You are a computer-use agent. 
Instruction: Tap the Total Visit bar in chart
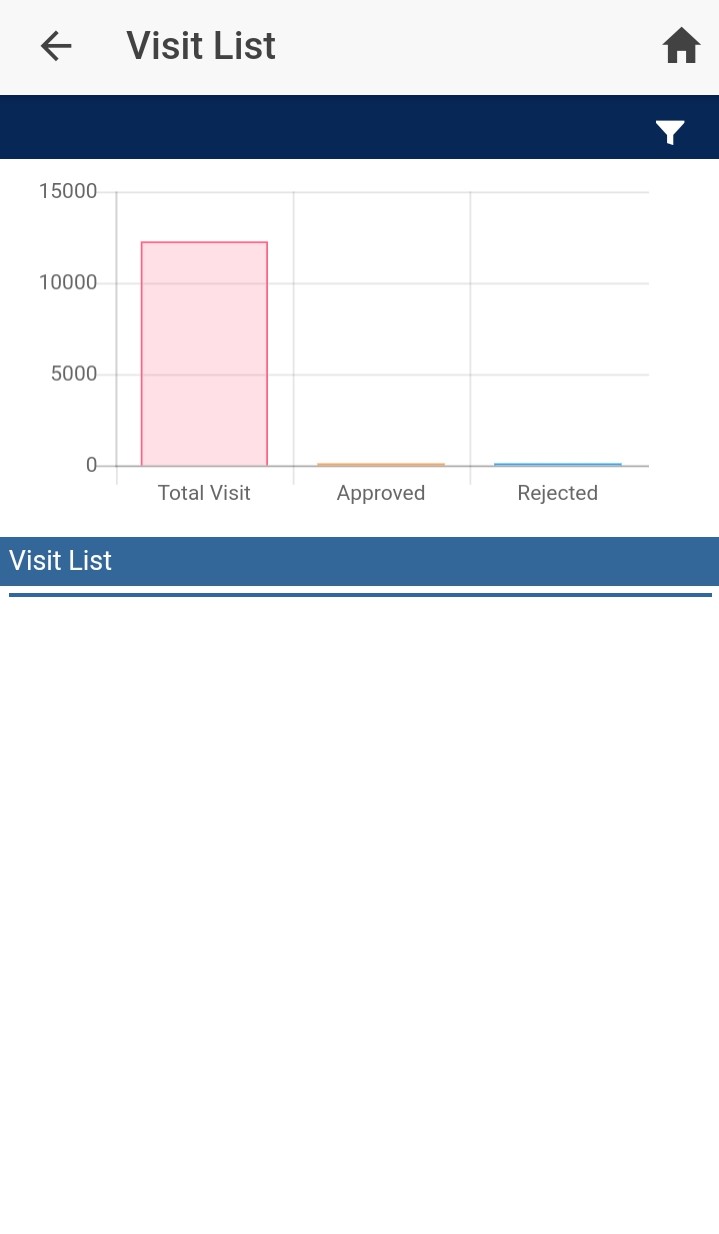click(x=204, y=354)
